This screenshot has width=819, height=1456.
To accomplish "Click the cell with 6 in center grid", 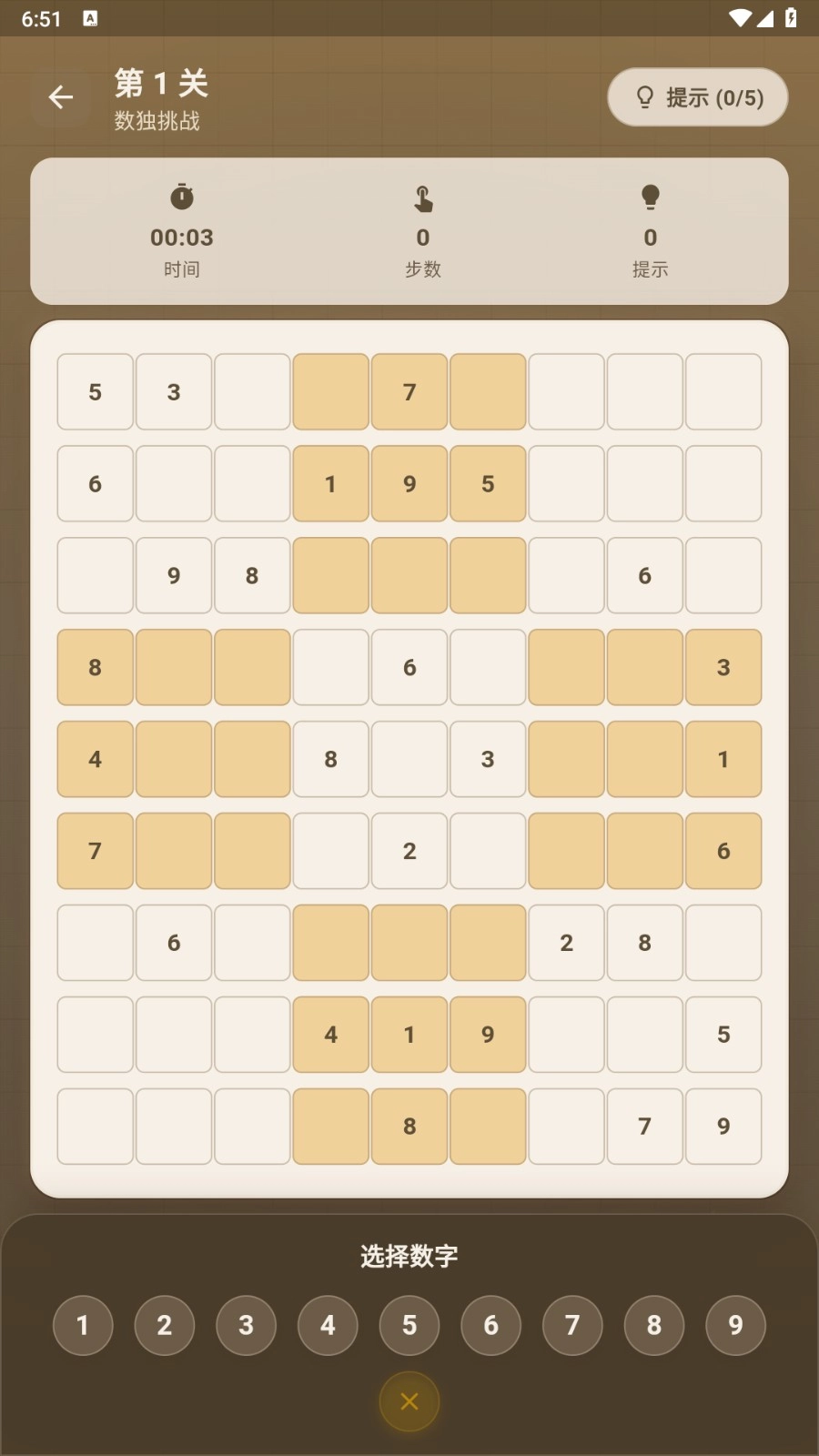I will 409,668.
